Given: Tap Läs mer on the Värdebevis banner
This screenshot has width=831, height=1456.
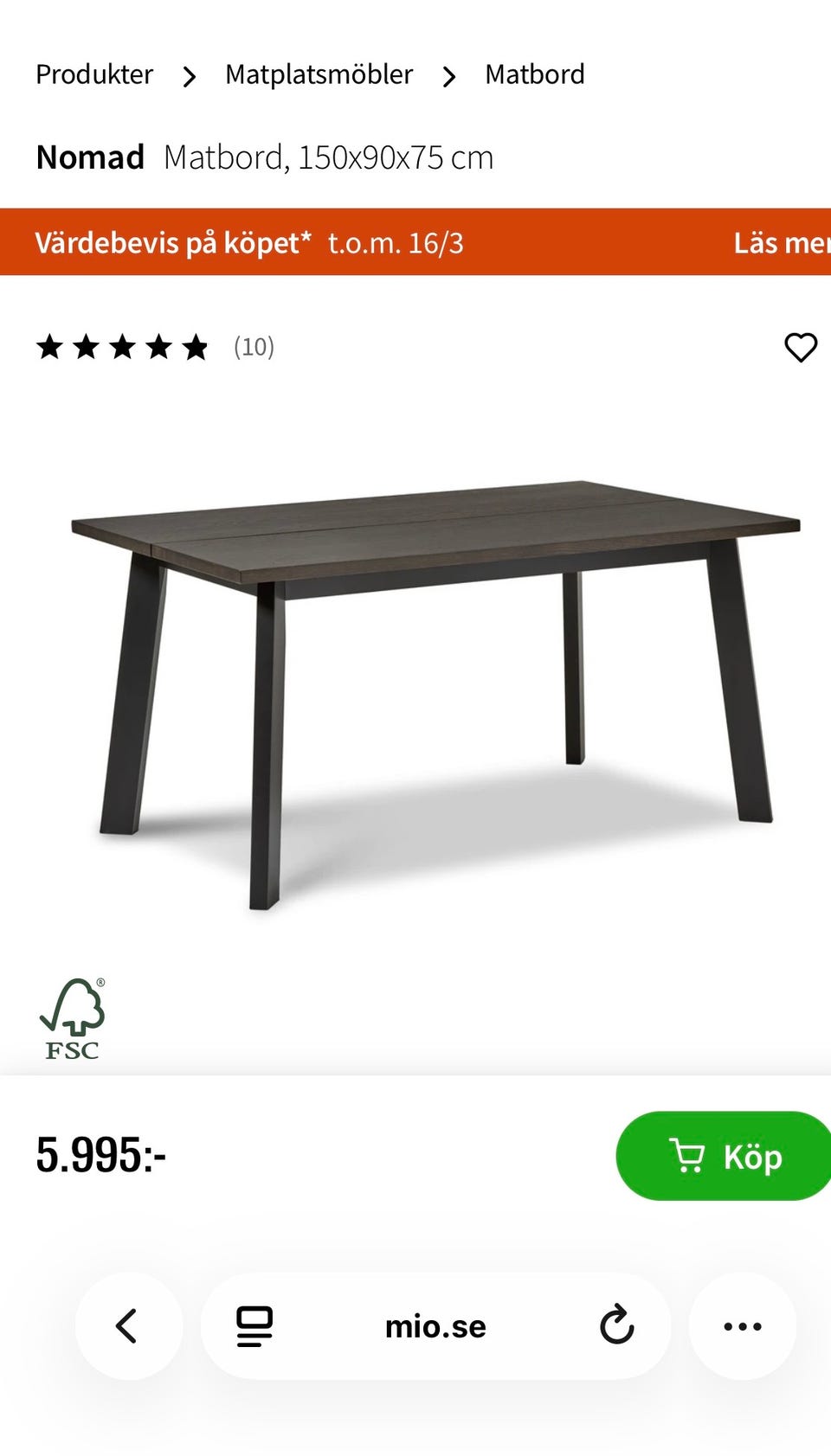Looking at the screenshot, I should tap(781, 243).
